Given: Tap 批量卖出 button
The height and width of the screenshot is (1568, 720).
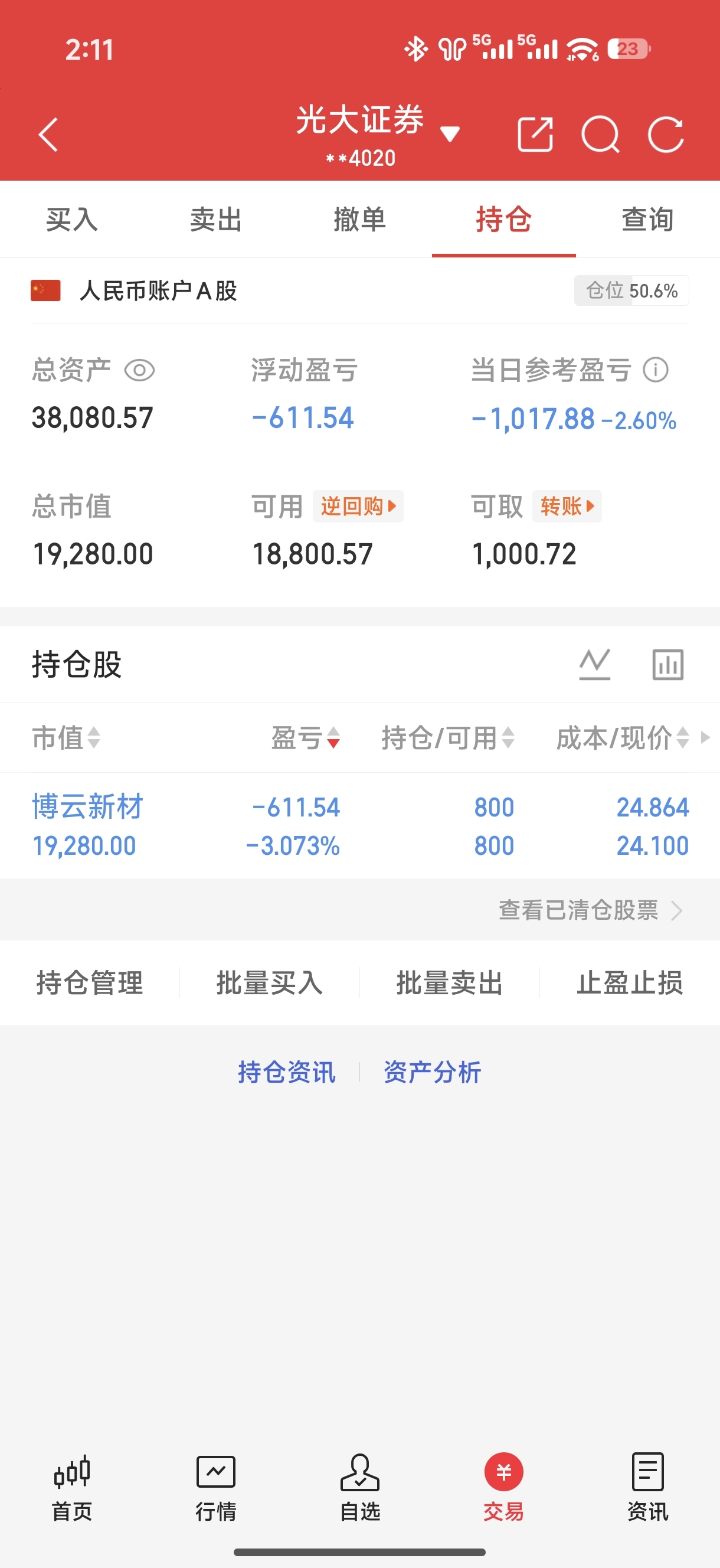Looking at the screenshot, I should [449, 982].
